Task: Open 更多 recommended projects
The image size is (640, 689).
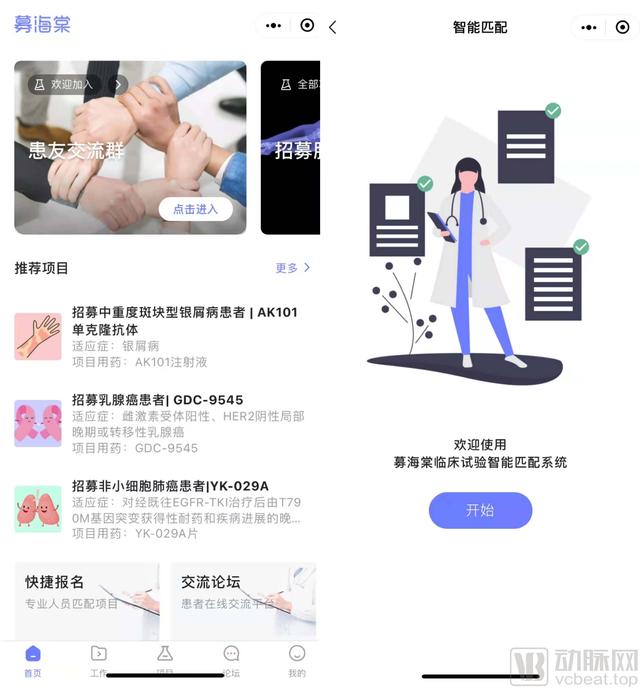Action: (293, 268)
